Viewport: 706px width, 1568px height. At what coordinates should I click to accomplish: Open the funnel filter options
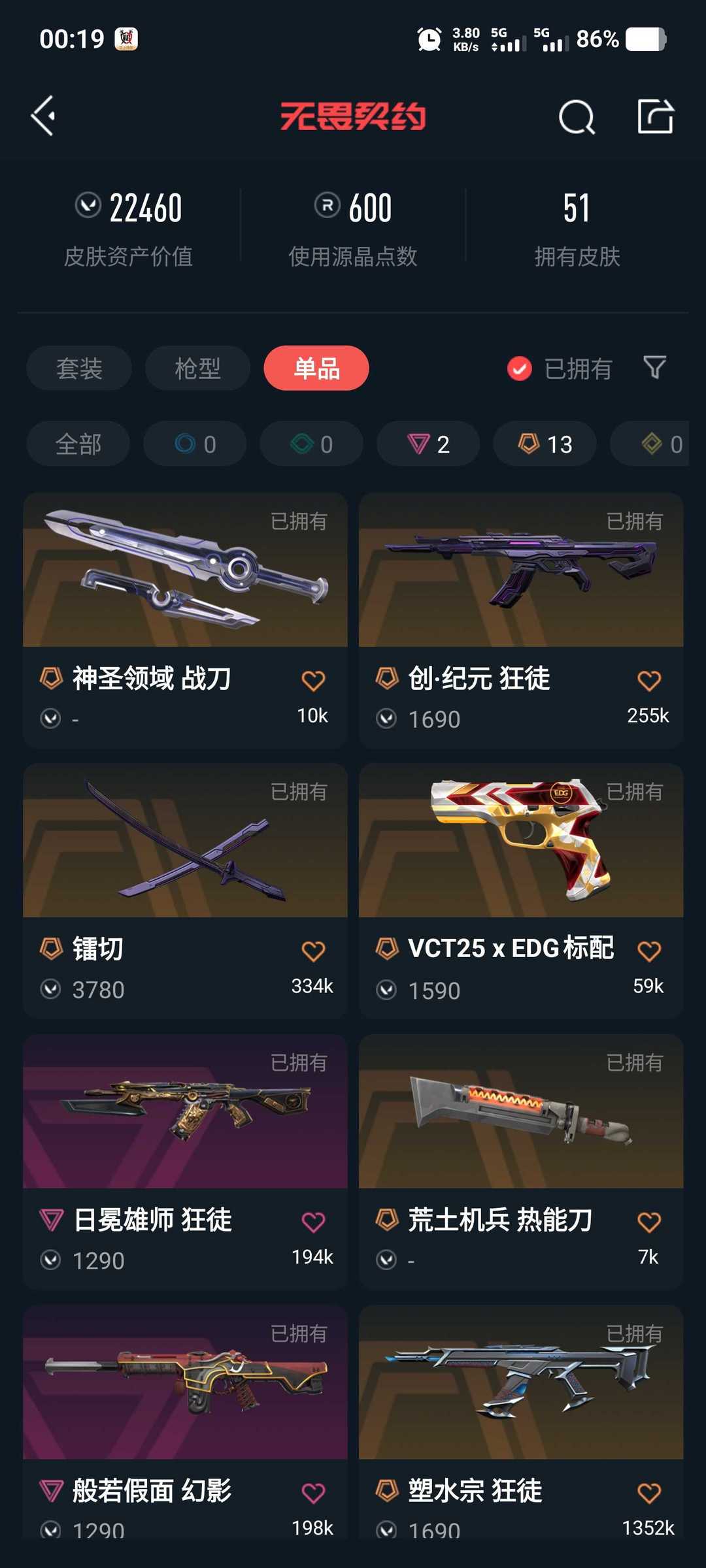(655, 367)
